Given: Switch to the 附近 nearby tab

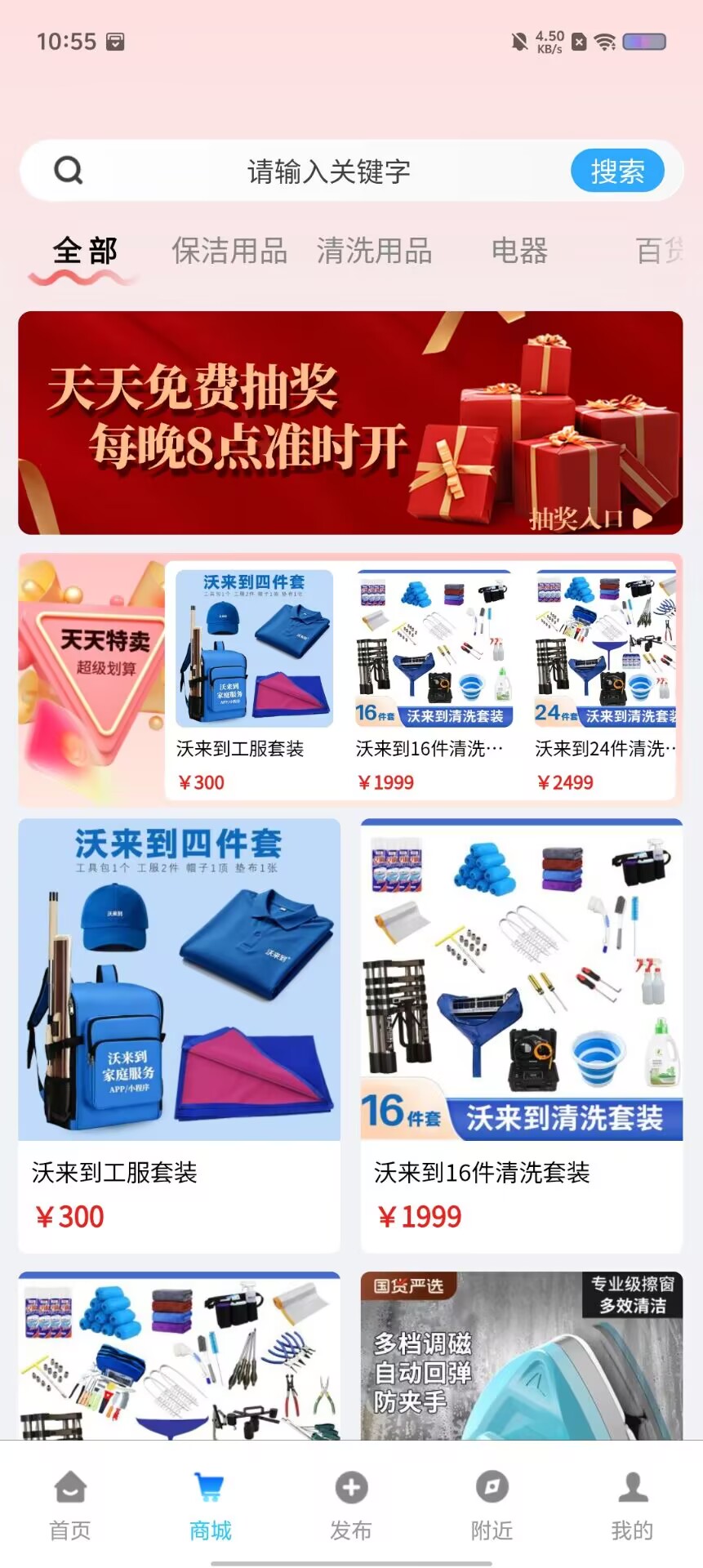Looking at the screenshot, I should tap(492, 1505).
